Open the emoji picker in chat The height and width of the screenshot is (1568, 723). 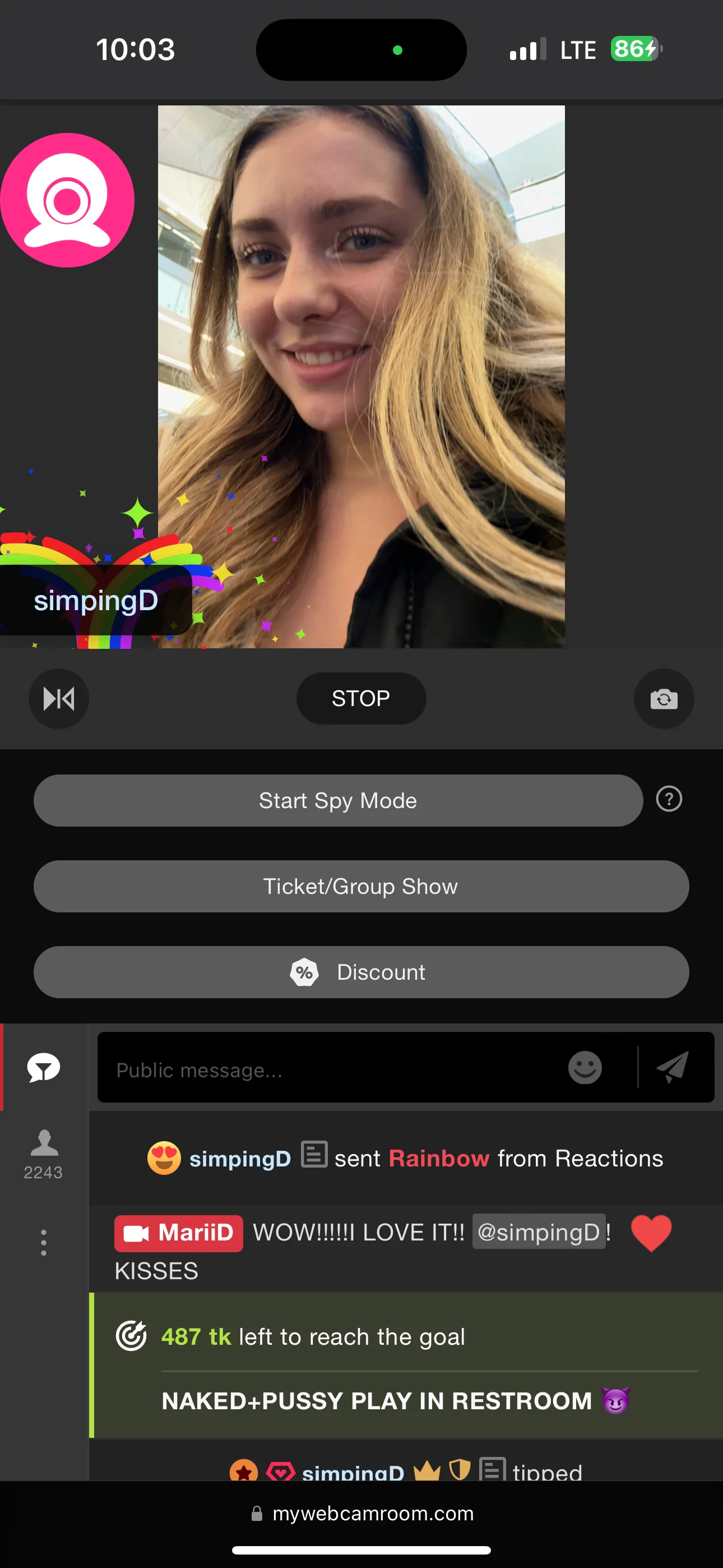click(585, 1068)
